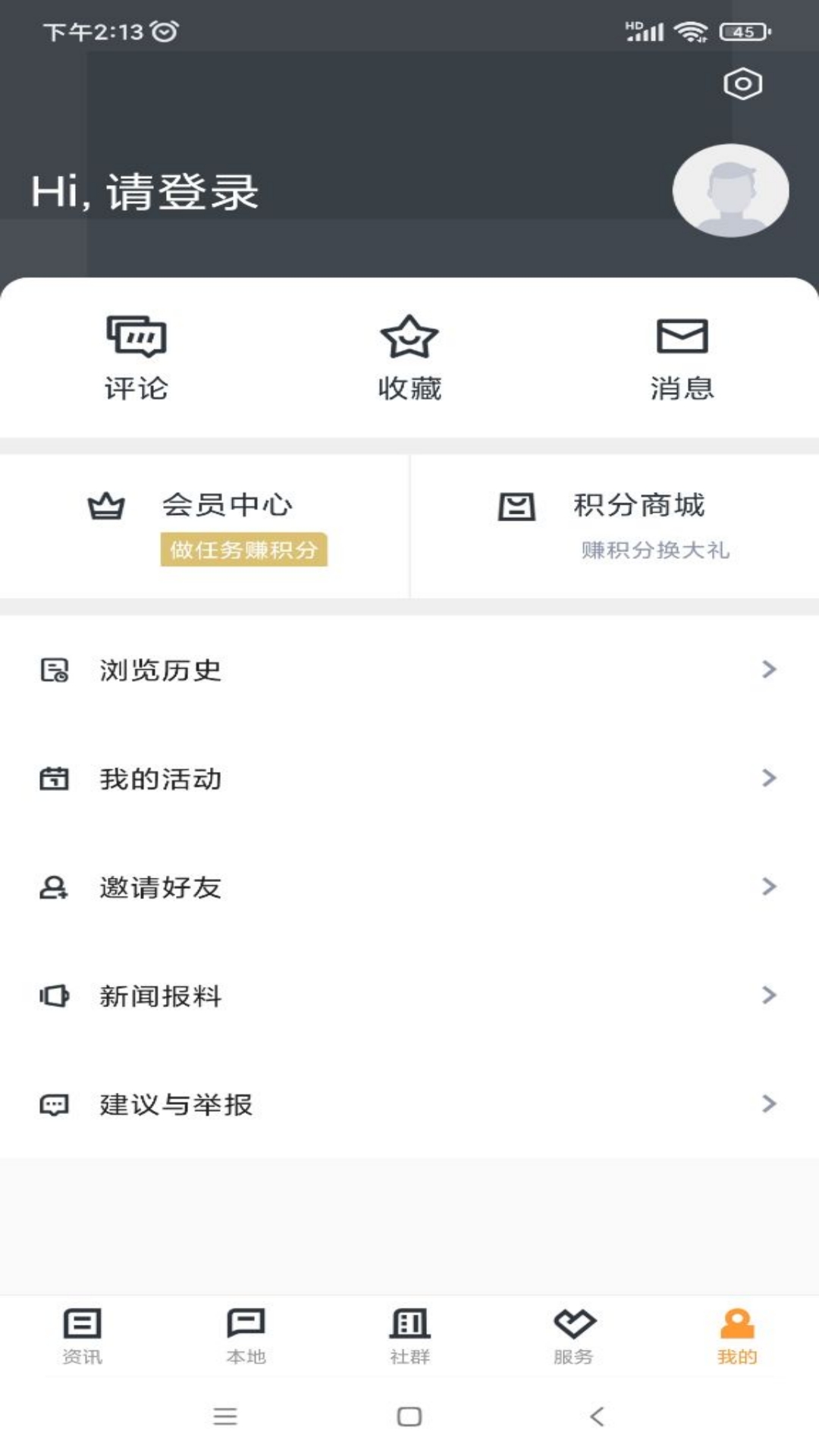Expand 我的活动 using the right arrow
The height and width of the screenshot is (1456, 819).
(x=769, y=778)
